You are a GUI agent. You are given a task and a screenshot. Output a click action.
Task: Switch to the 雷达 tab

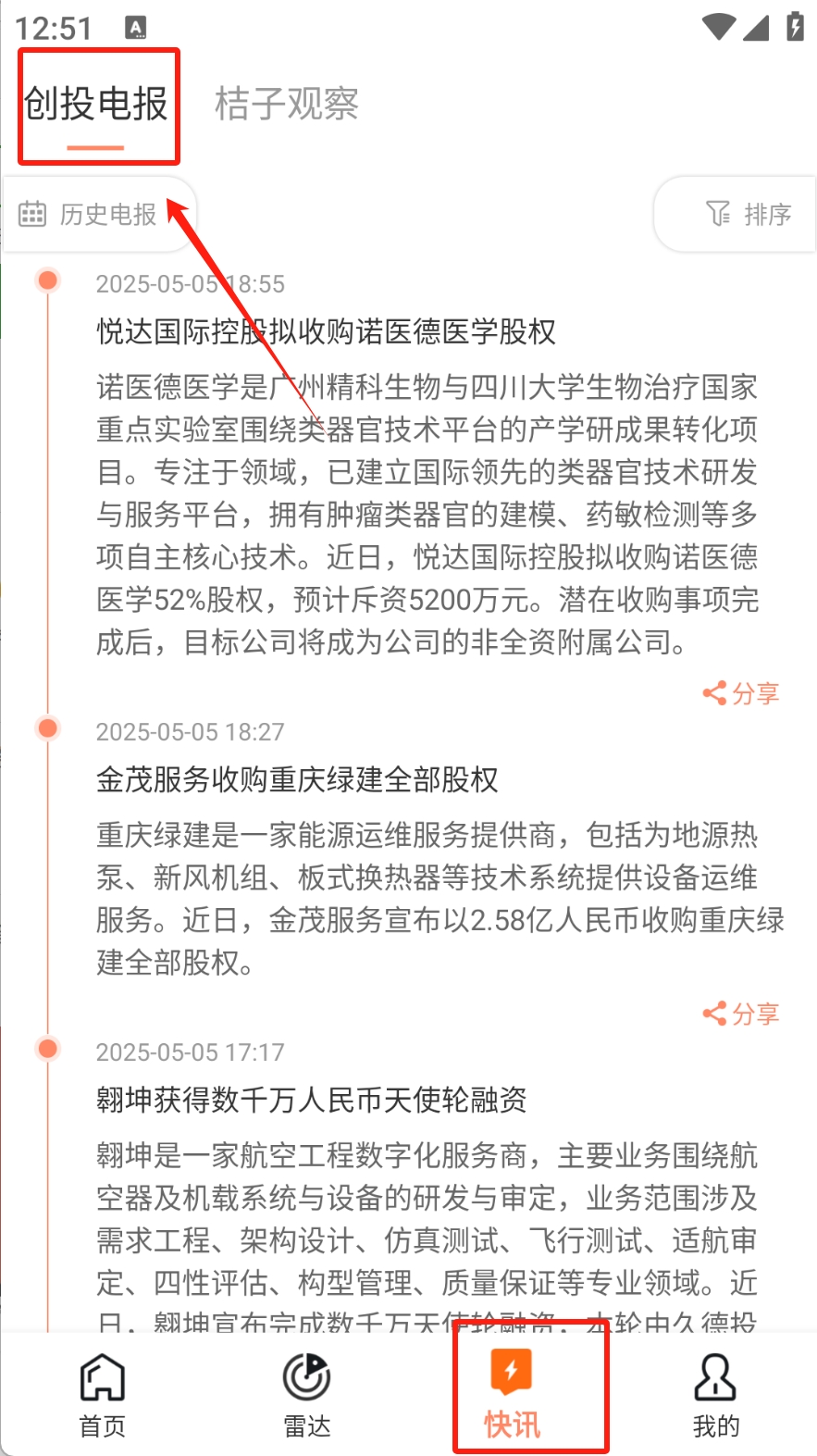pyautogui.click(x=306, y=1394)
